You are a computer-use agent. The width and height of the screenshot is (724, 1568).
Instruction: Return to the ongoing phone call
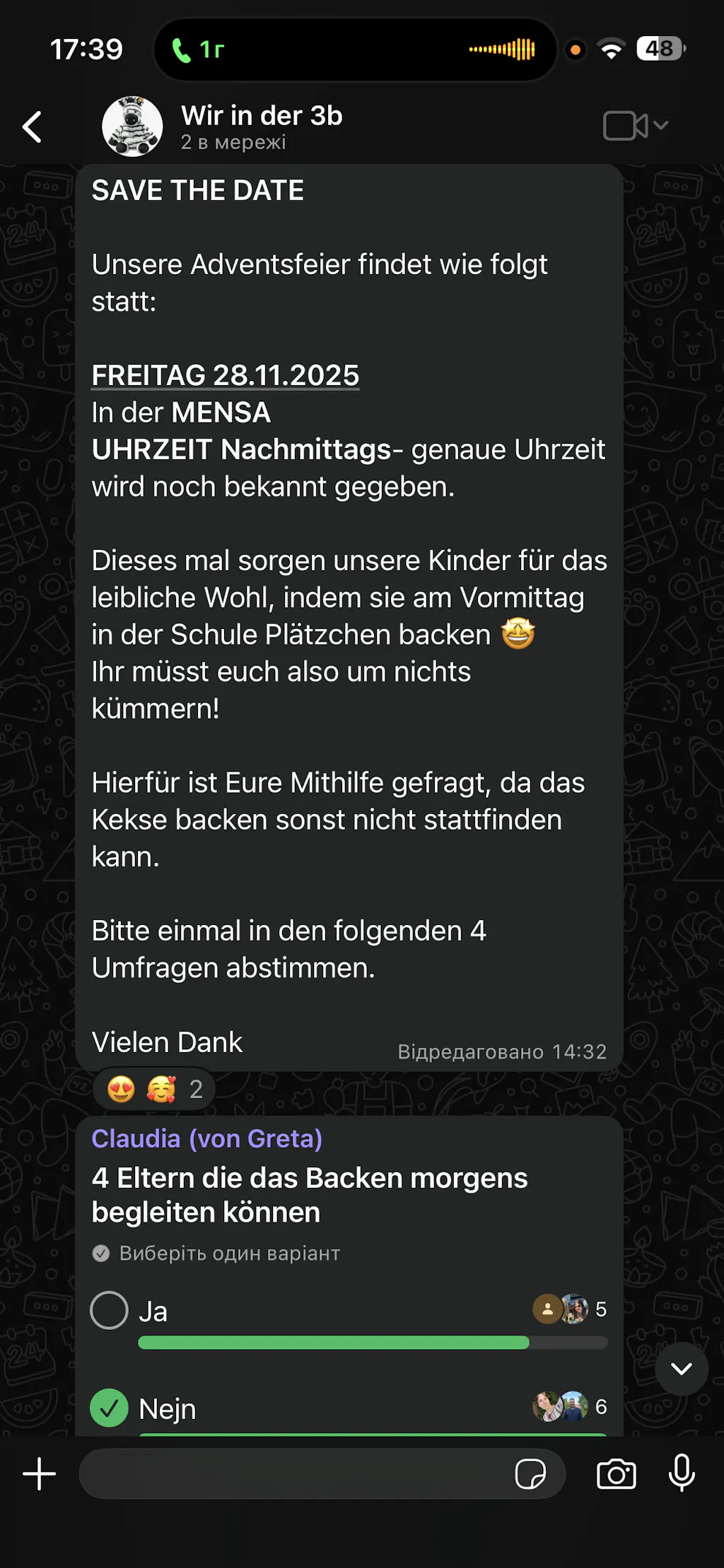pos(198,49)
